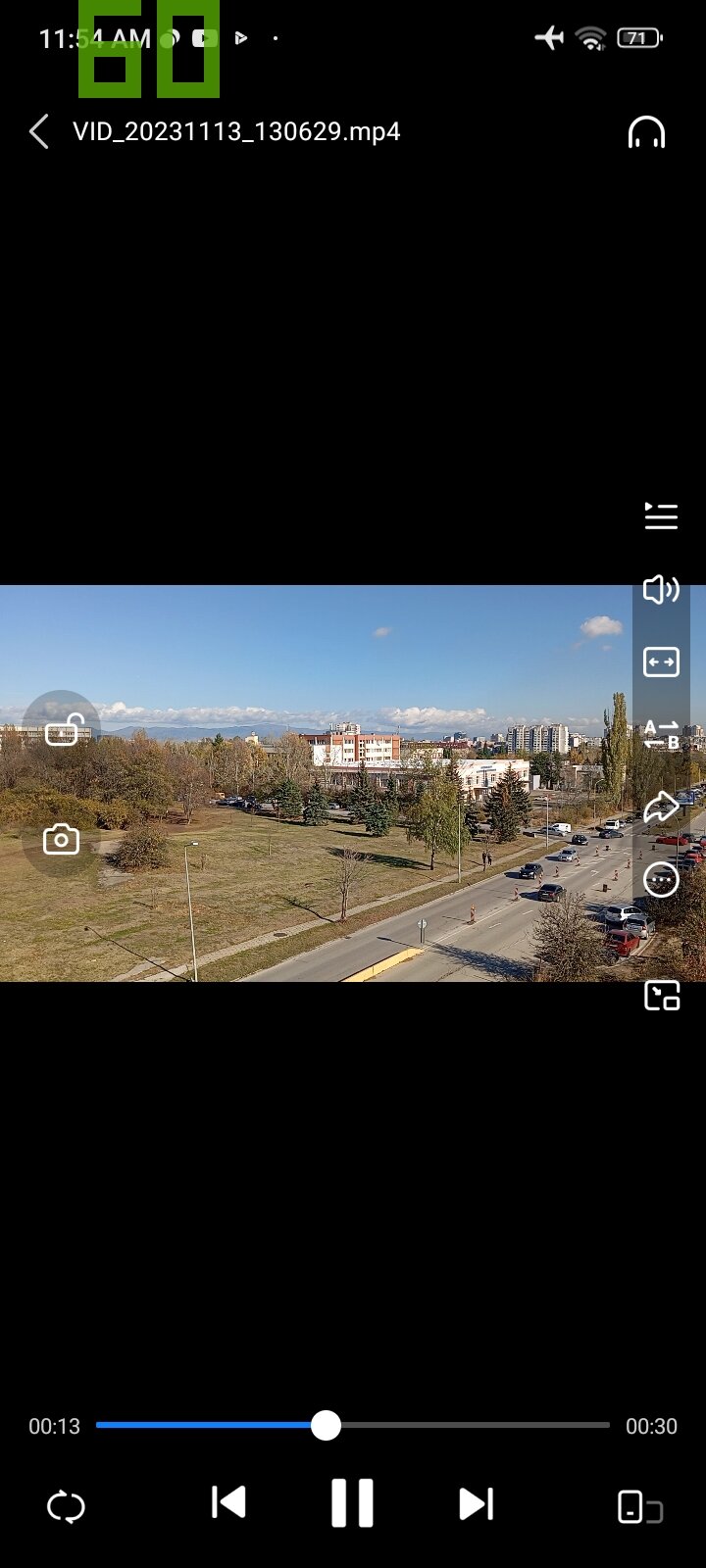
Task: Open the more options circle
Action: [x=661, y=879]
